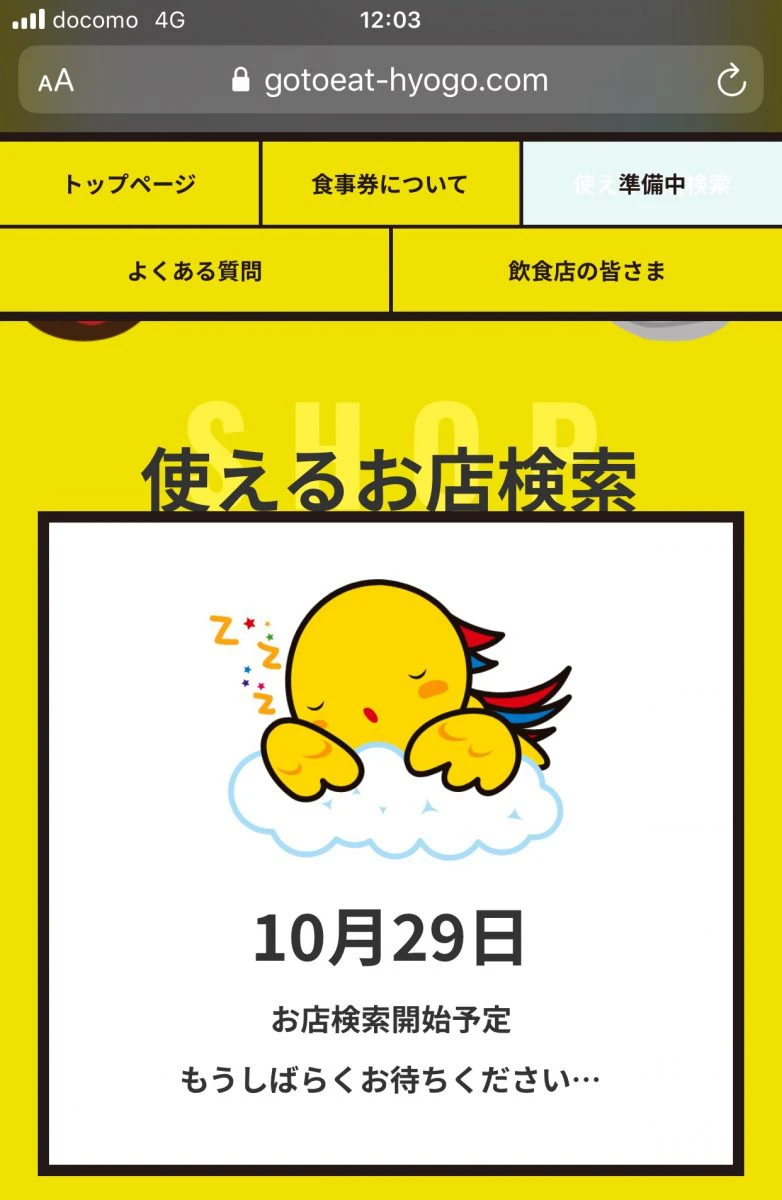This screenshot has width=782, height=1200.
Task: Select the 使えるお店検索 (準備中) tab
Action: [x=652, y=184]
